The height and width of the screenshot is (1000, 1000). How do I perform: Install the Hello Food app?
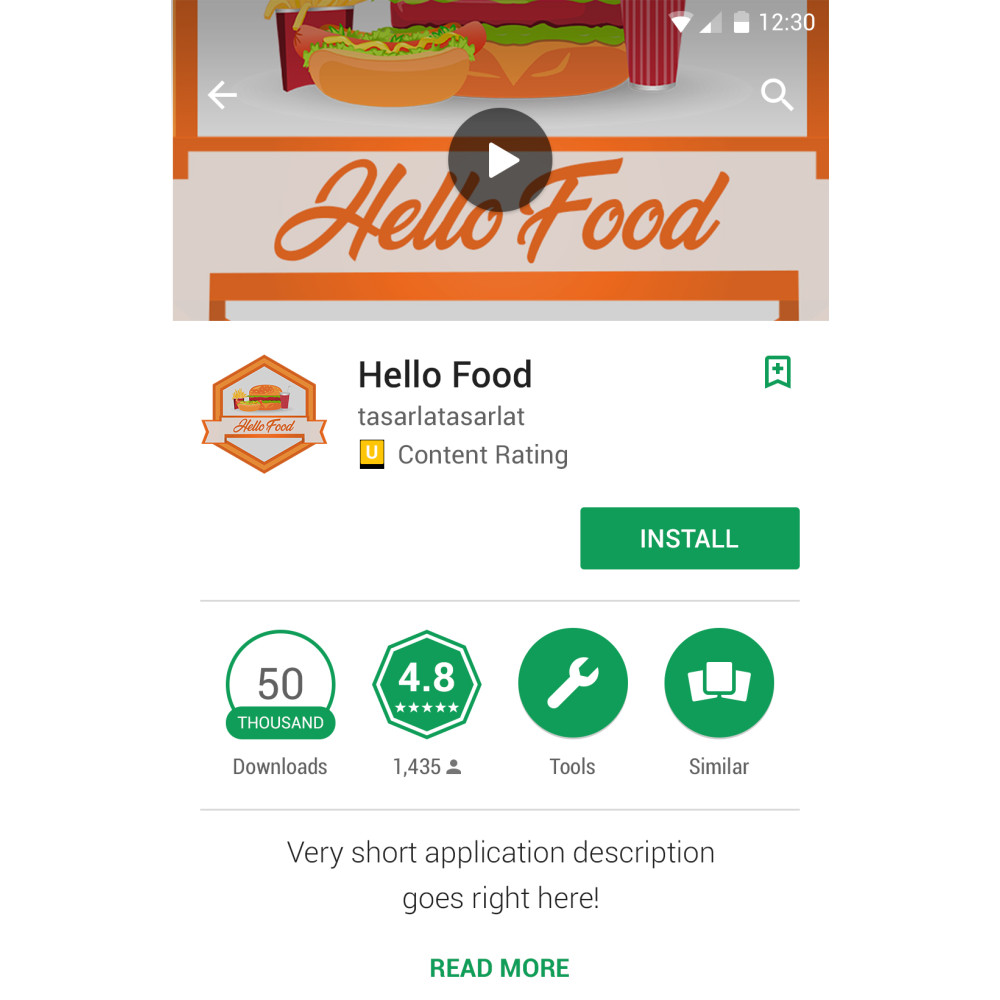click(689, 539)
